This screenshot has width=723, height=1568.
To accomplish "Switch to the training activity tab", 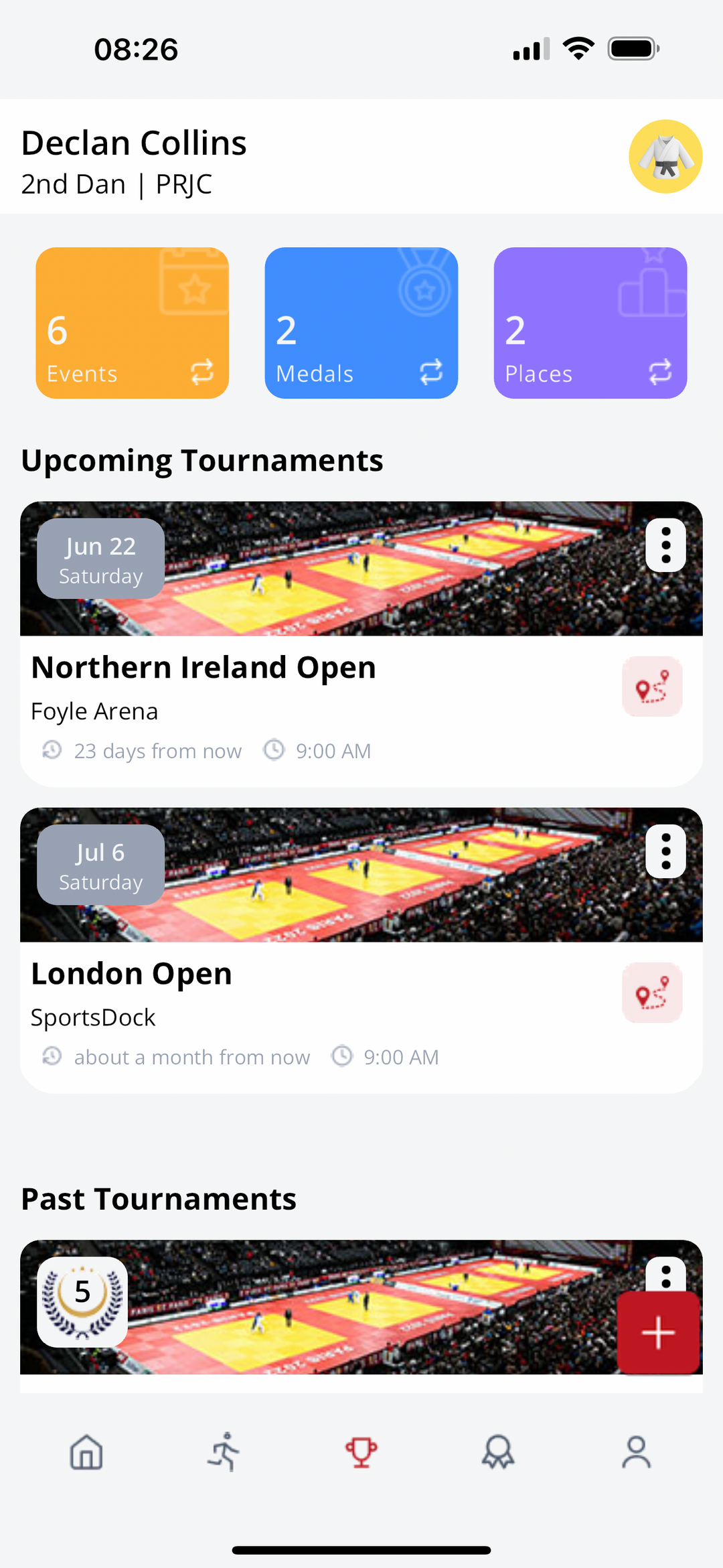I will tap(224, 1453).
